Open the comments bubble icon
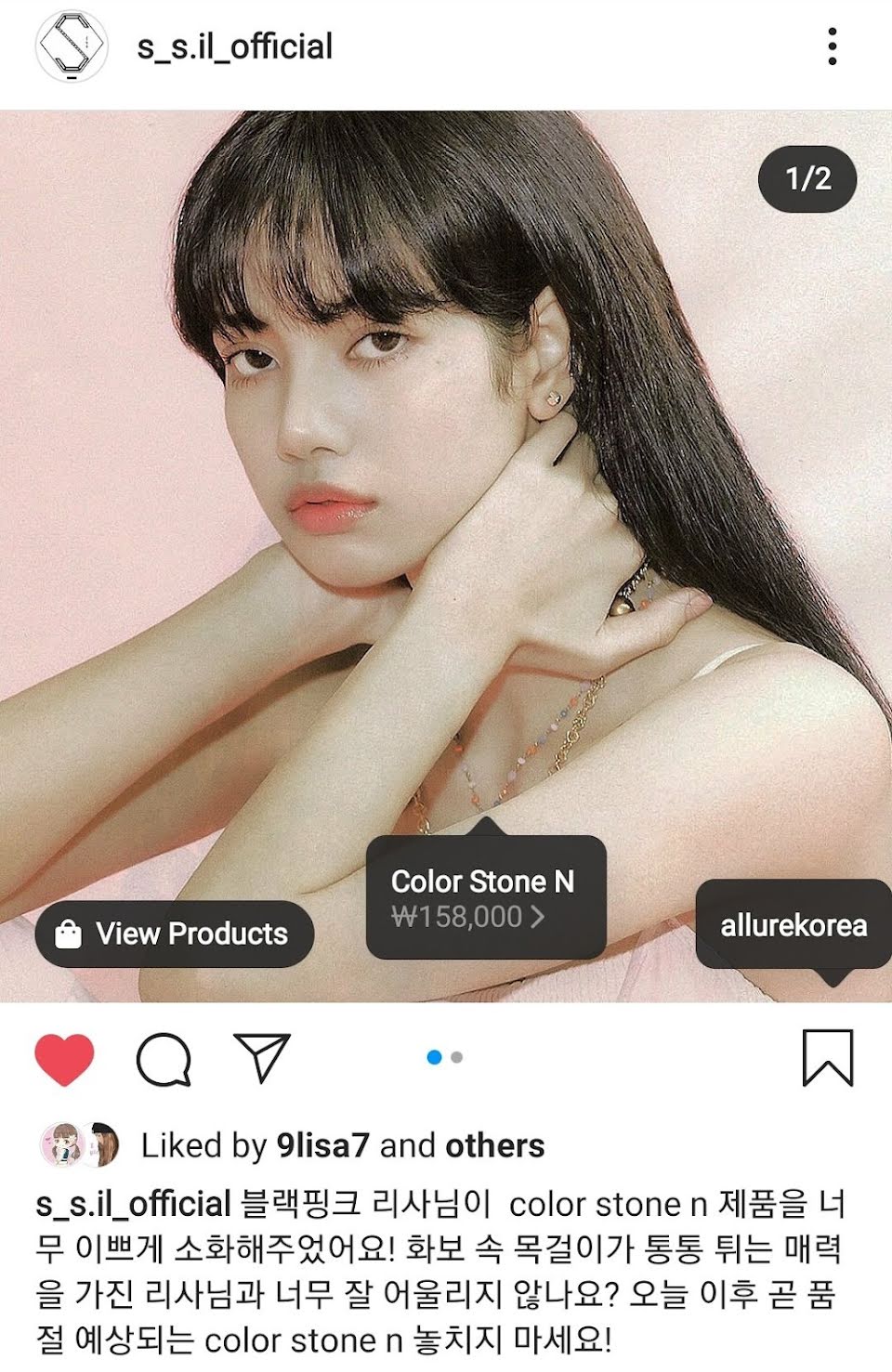 164,1059
